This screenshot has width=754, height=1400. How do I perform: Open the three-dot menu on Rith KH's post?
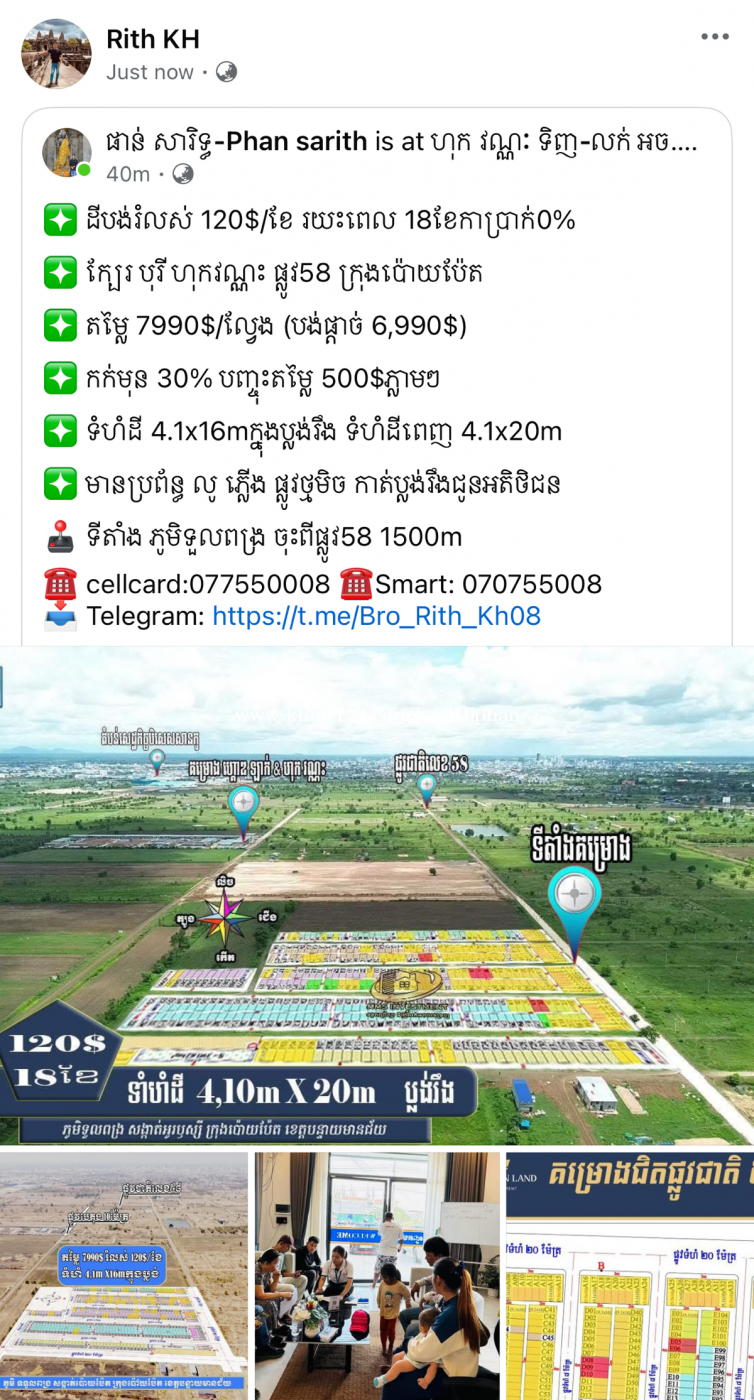pos(714,37)
